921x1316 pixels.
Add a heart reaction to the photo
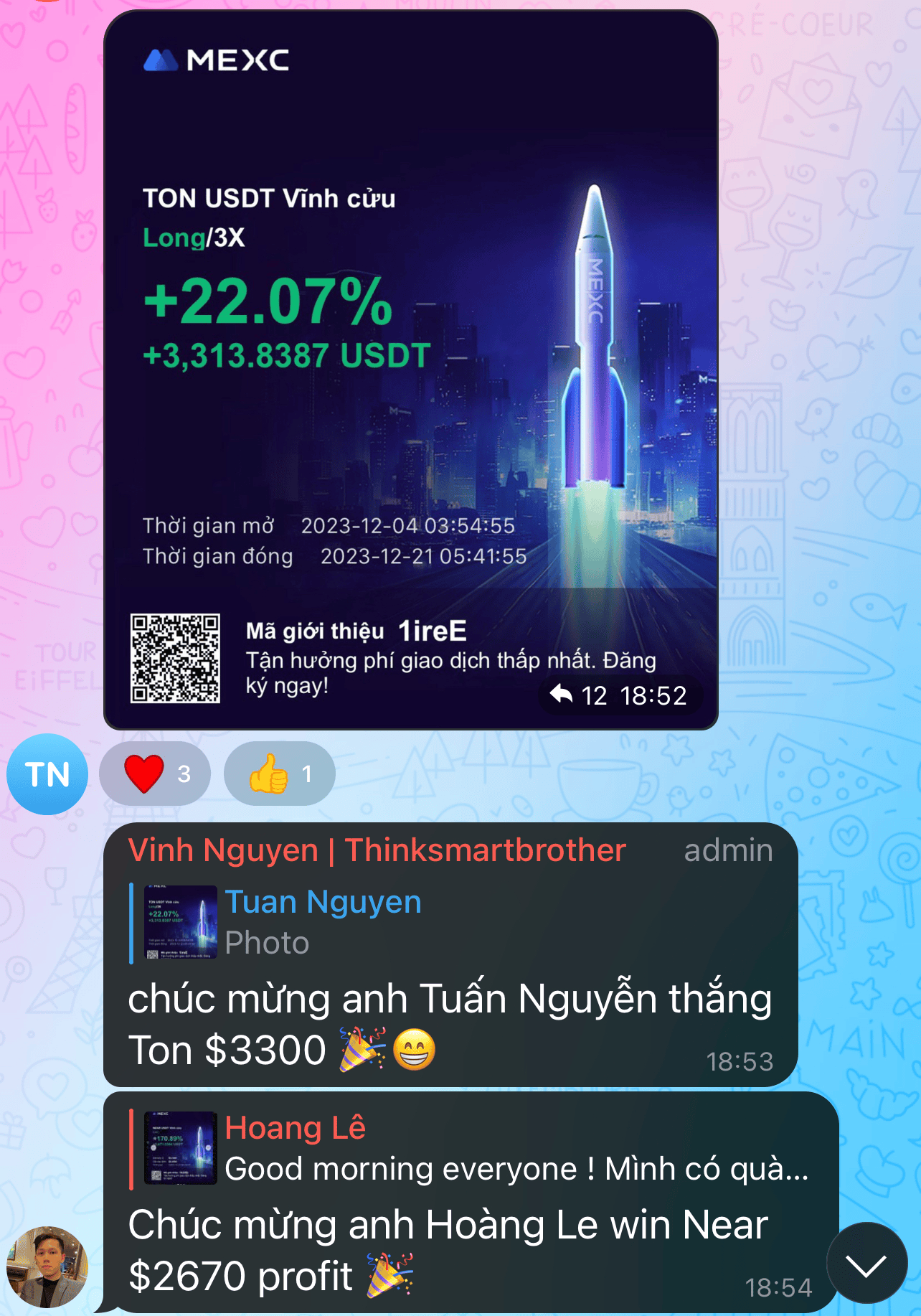155,774
